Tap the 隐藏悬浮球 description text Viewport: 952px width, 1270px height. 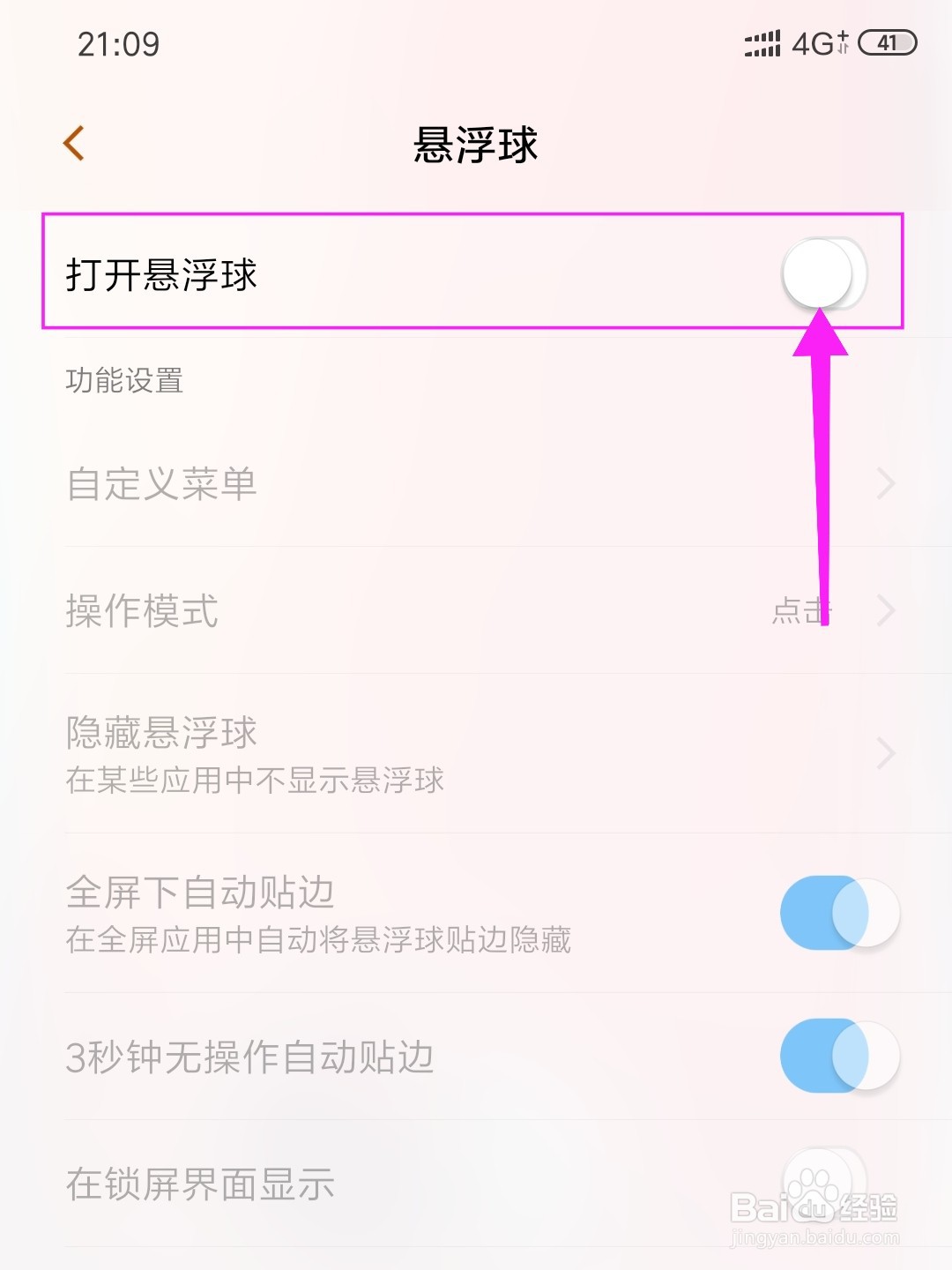click(256, 780)
